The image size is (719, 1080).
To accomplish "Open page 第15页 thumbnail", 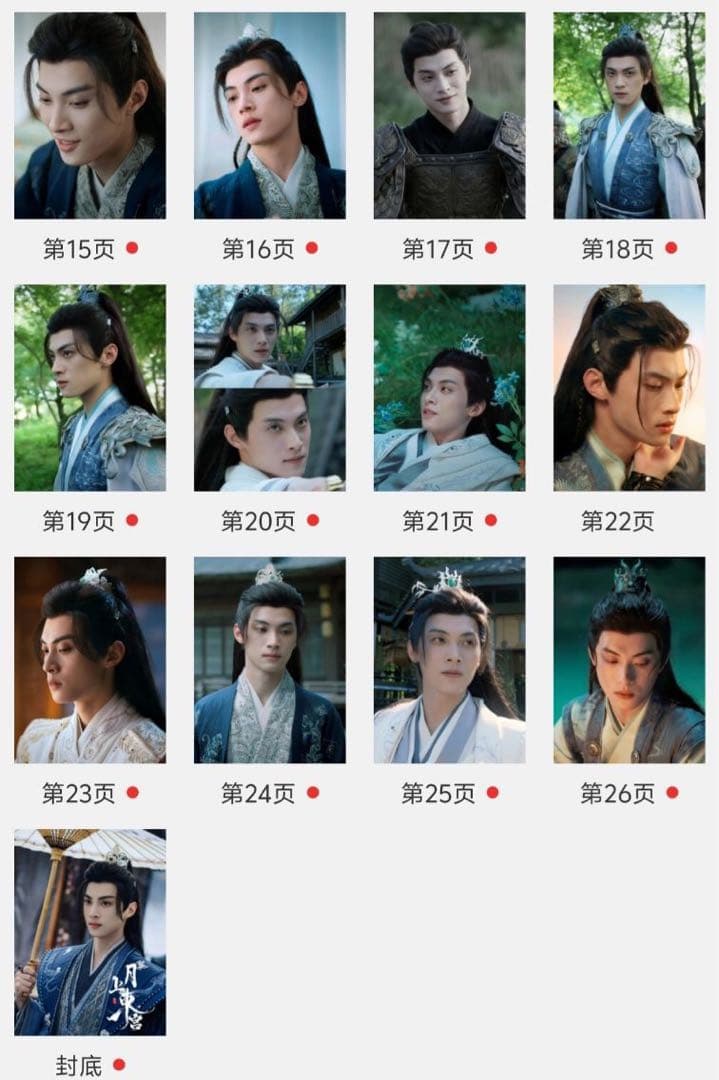I will coord(90,115).
